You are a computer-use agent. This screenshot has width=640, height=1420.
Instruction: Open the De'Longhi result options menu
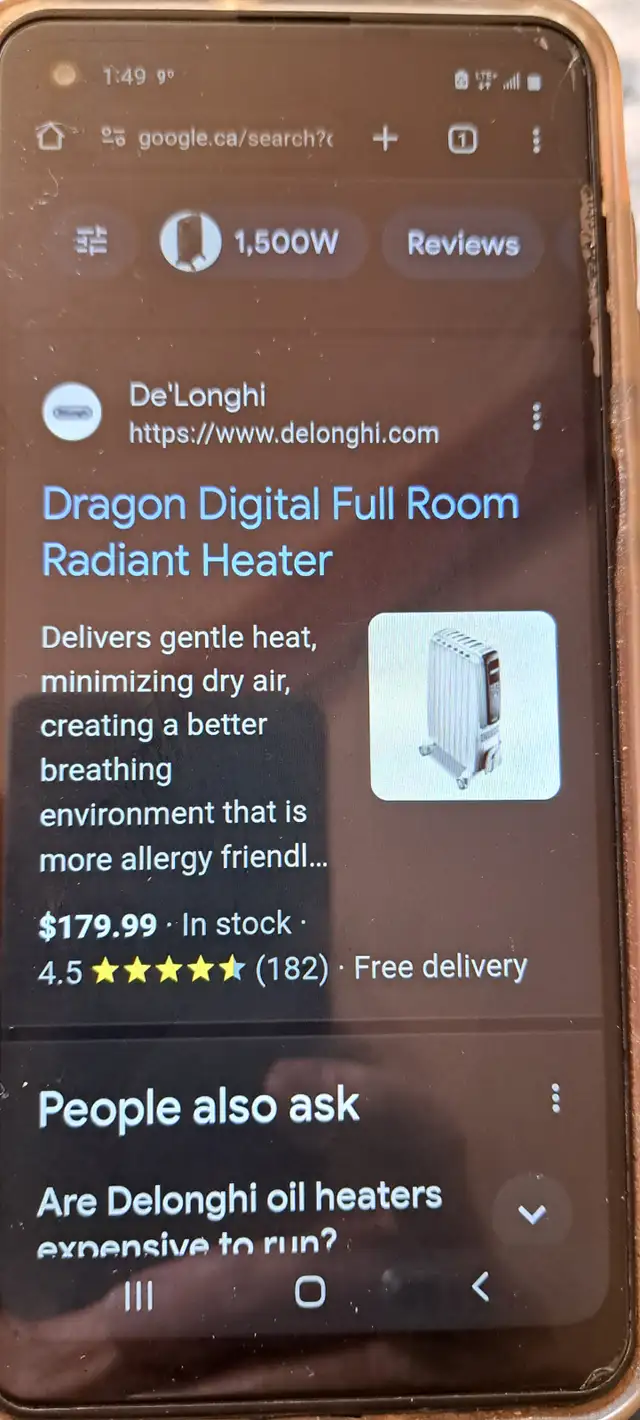coord(537,415)
